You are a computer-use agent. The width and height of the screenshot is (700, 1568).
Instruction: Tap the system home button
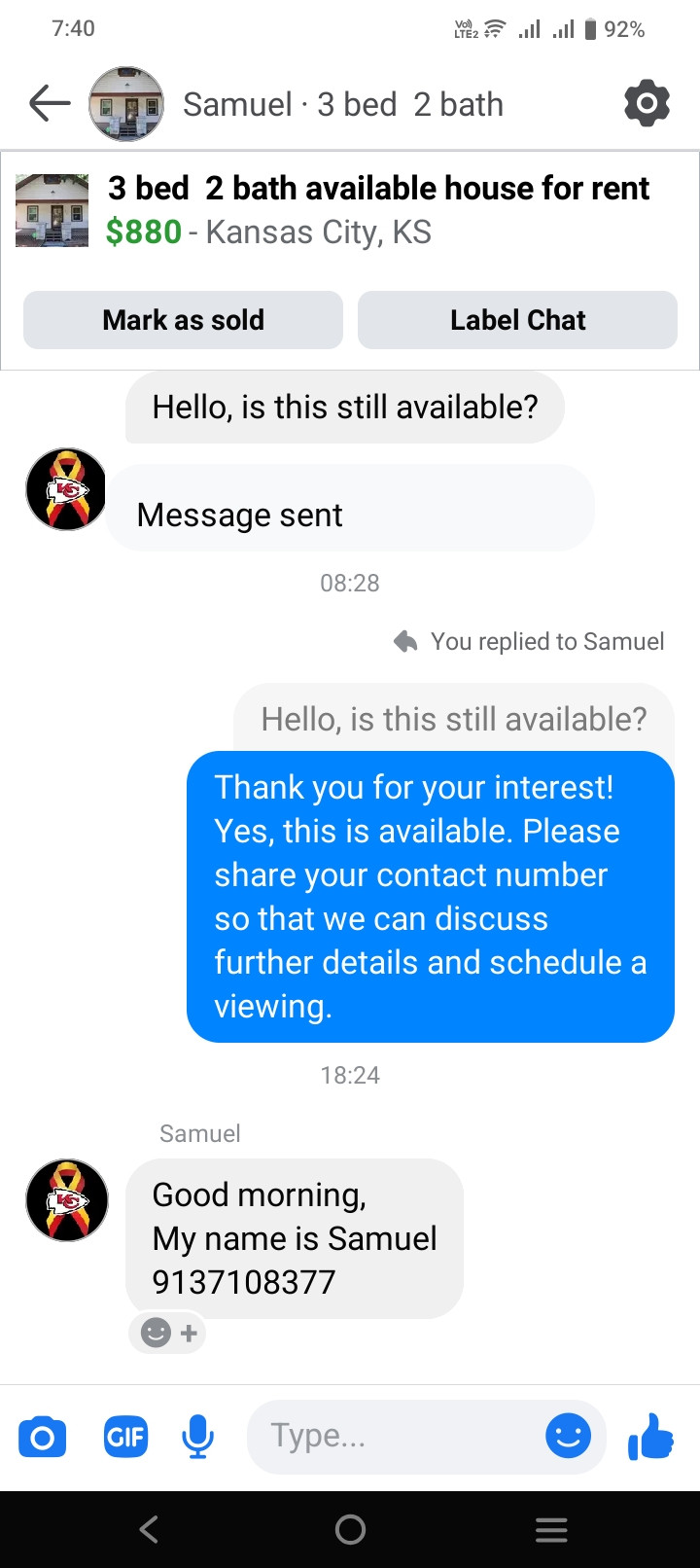350,1530
